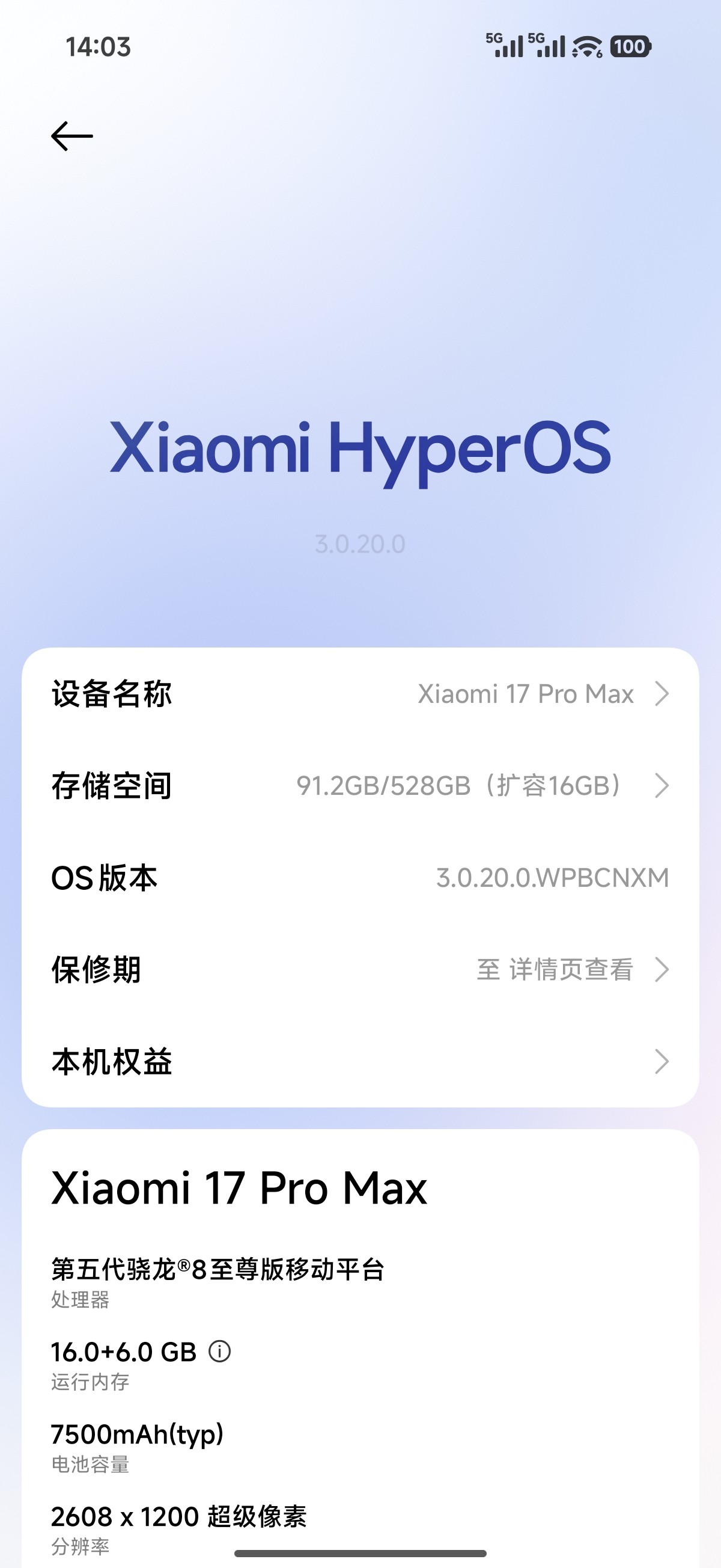Open the 本机权益 row
This screenshot has width=721, height=1568.
click(360, 1062)
